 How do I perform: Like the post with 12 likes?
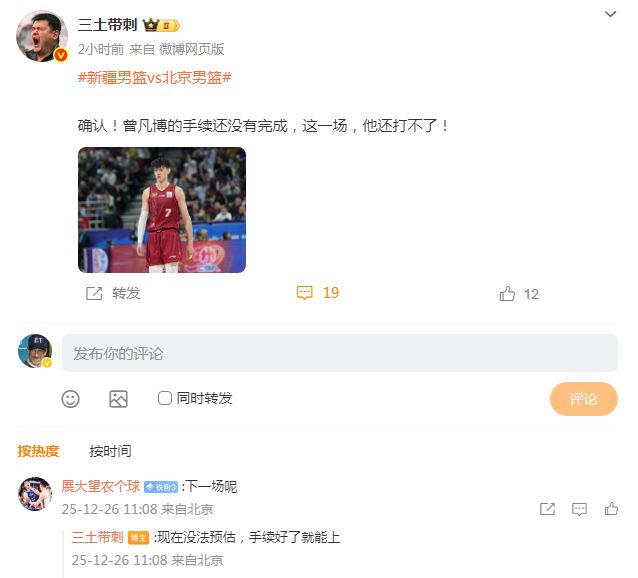pos(519,294)
